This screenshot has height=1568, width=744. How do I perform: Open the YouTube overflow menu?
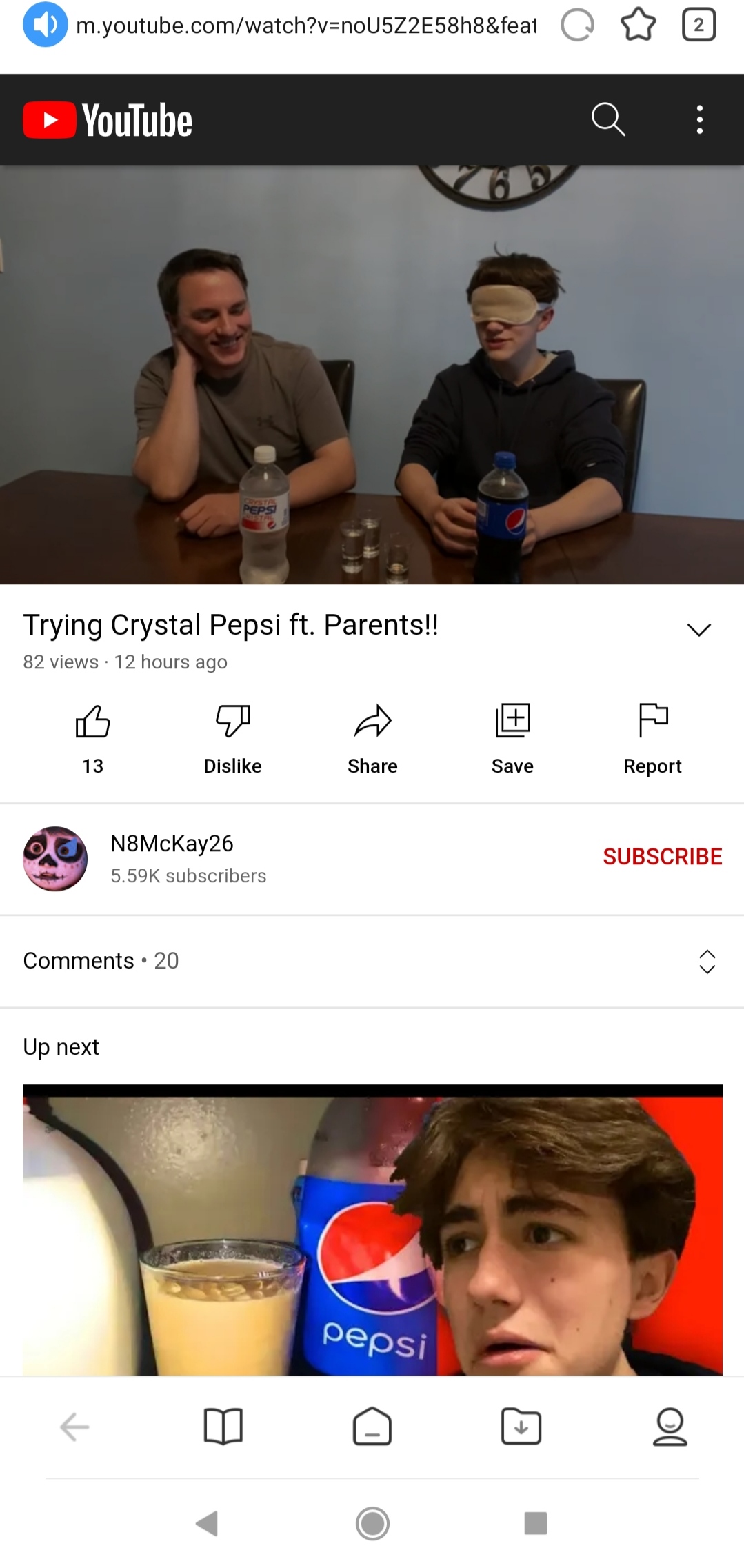click(x=699, y=120)
